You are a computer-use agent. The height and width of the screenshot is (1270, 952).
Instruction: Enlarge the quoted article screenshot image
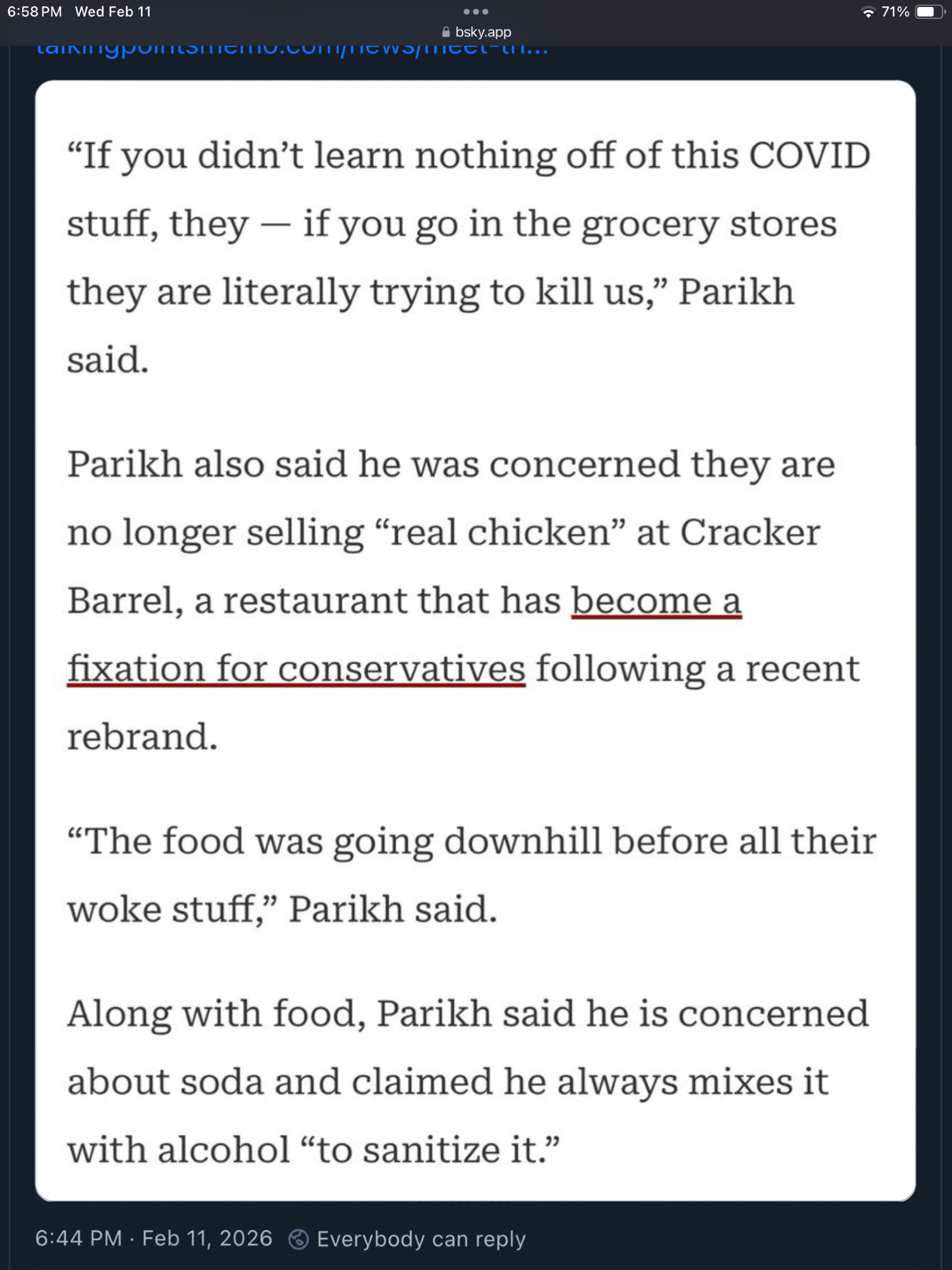point(475,640)
